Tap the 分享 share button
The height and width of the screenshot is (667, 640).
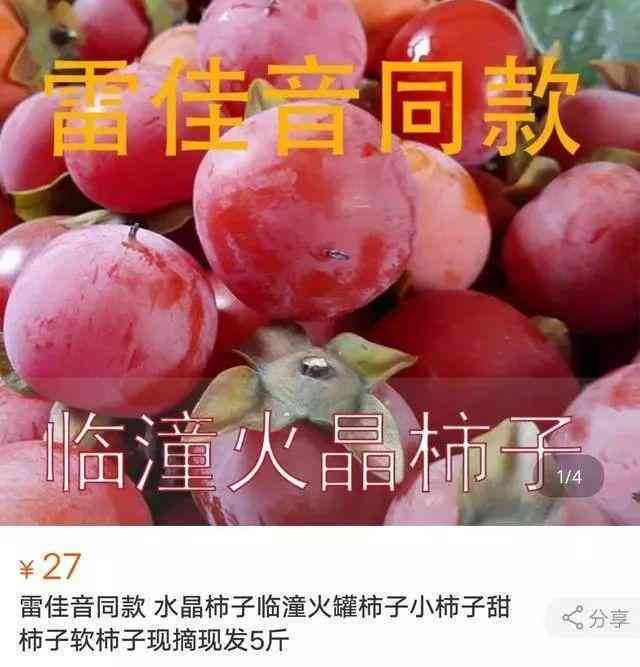[596, 618]
